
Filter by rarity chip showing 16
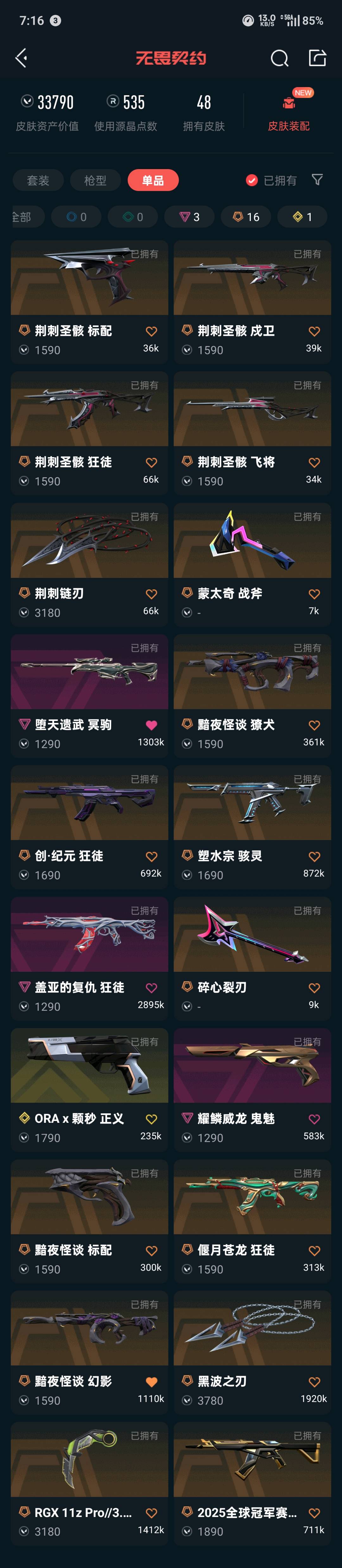tap(246, 217)
